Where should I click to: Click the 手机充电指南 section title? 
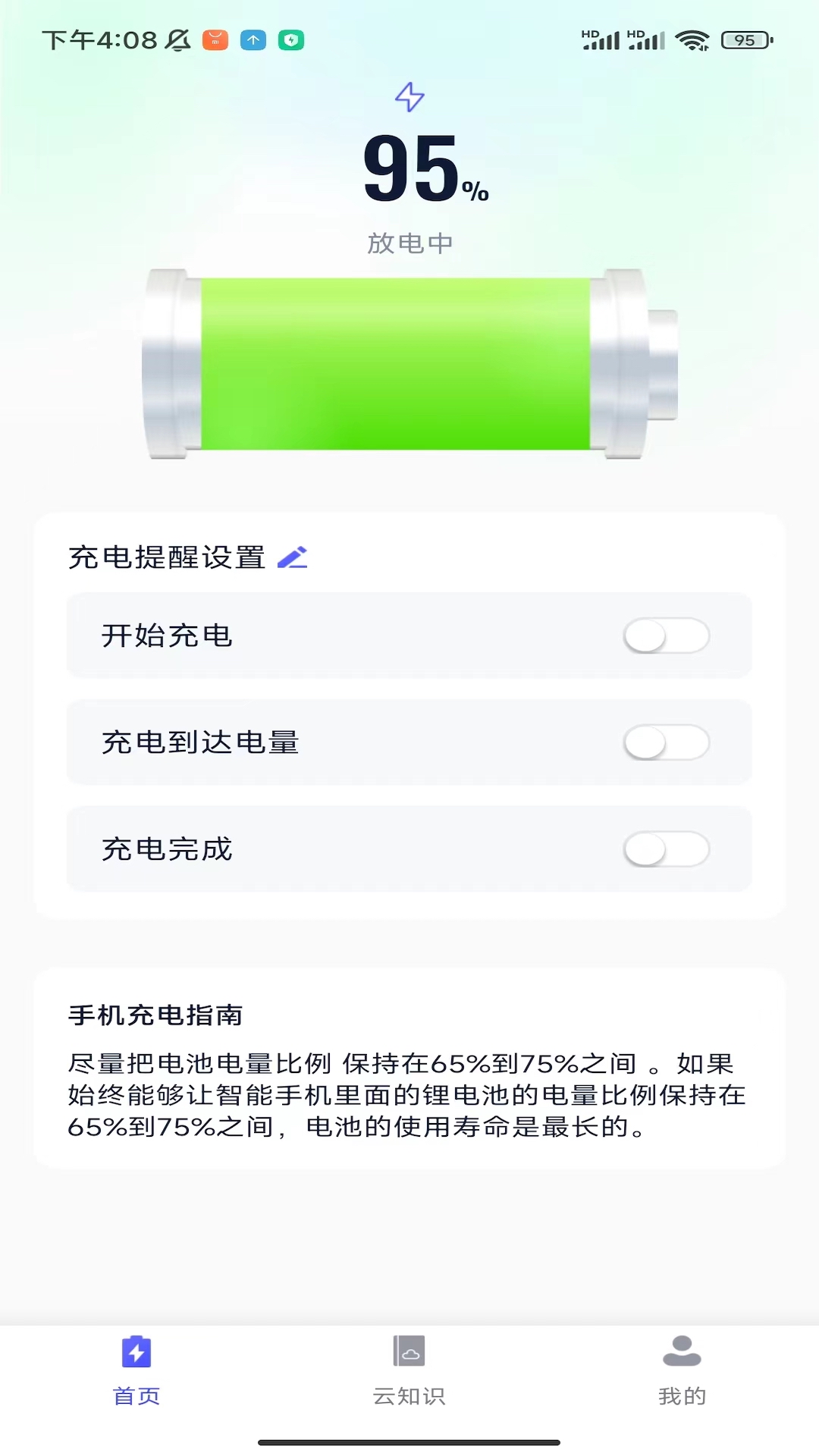[x=155, y=1017]
